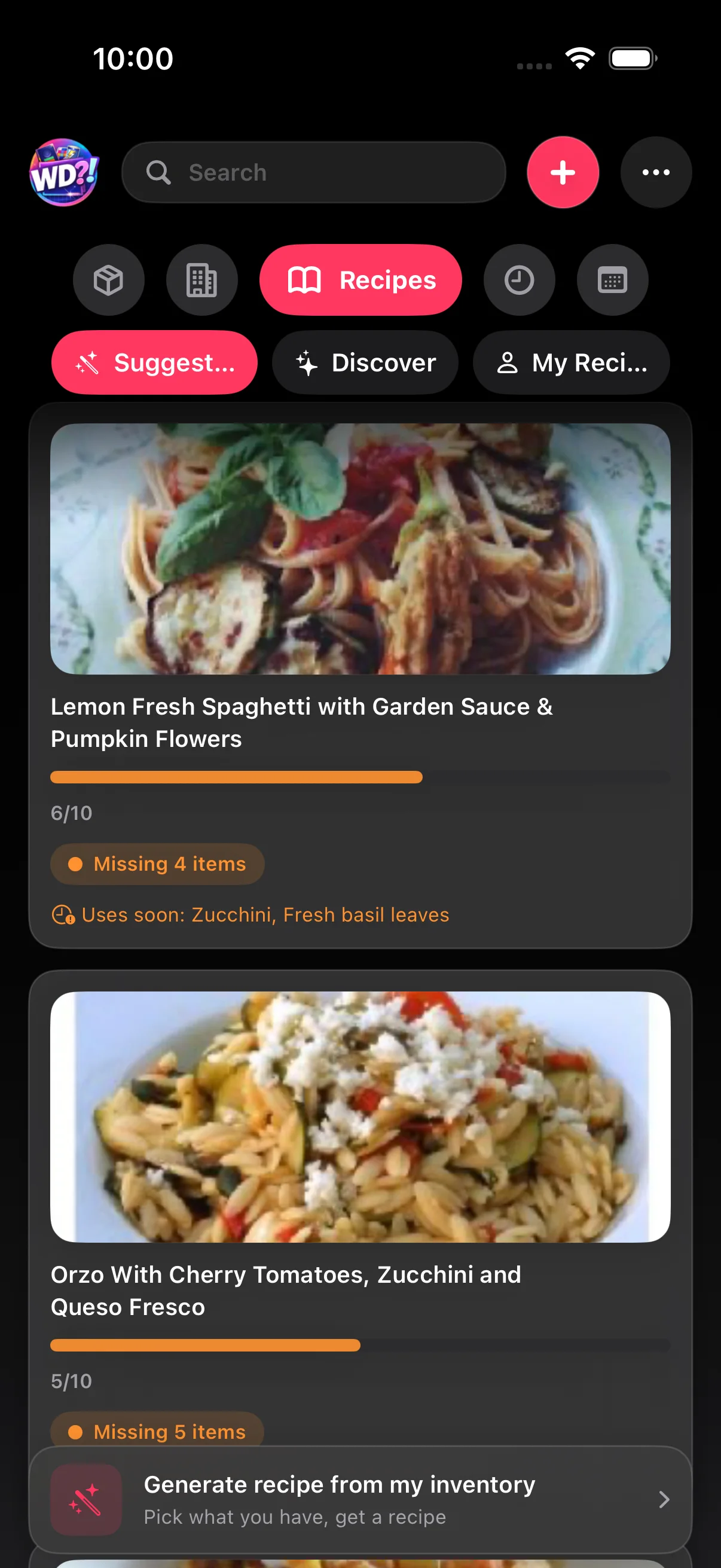The height and width of the screenshot is (1568, 721).
Task: Toggle the Suggested recipes filter
Action: tap(154, 363)
